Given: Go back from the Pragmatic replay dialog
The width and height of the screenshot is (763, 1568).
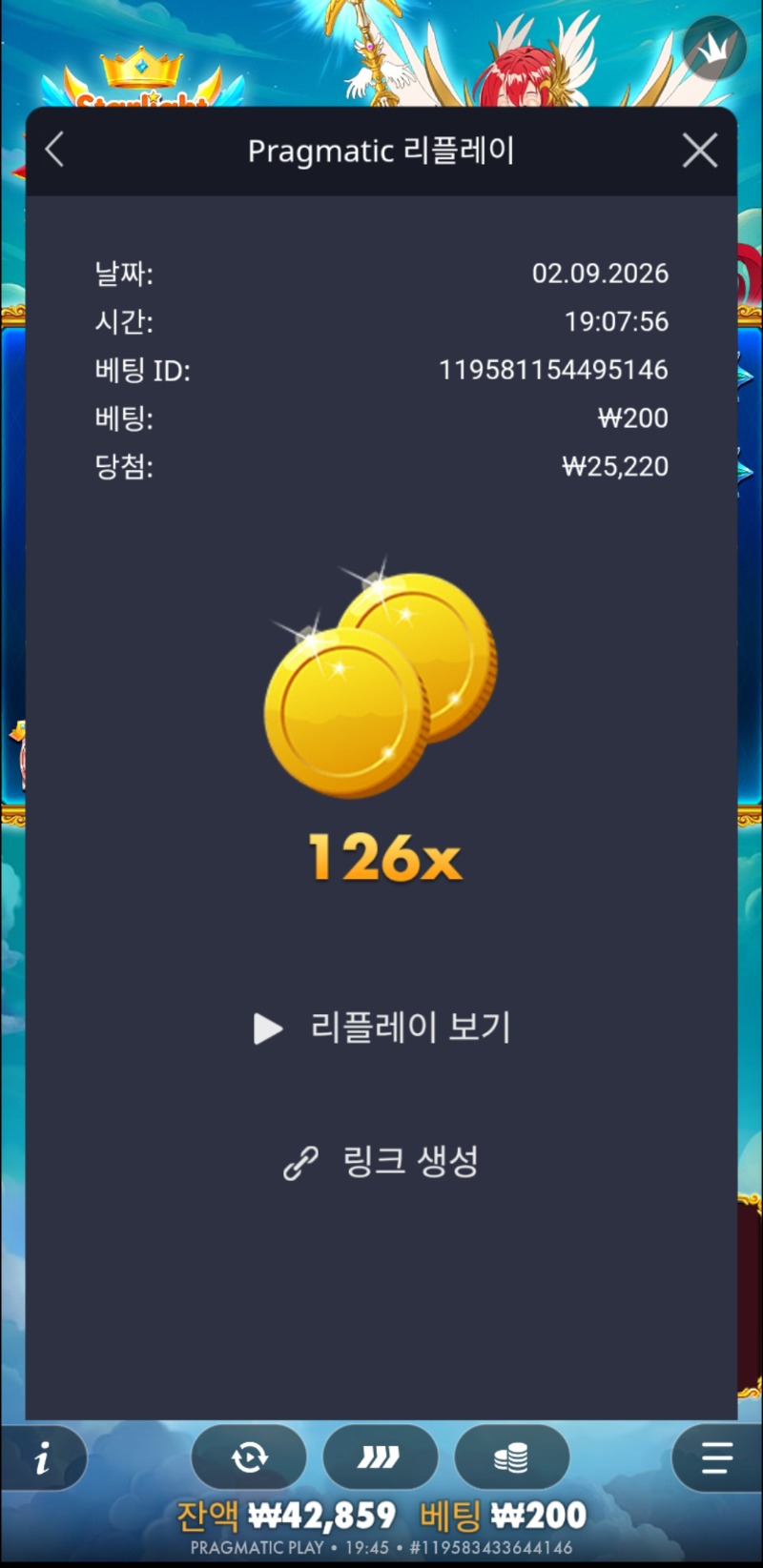Looking at the screenshot, I should coord(54,151).
